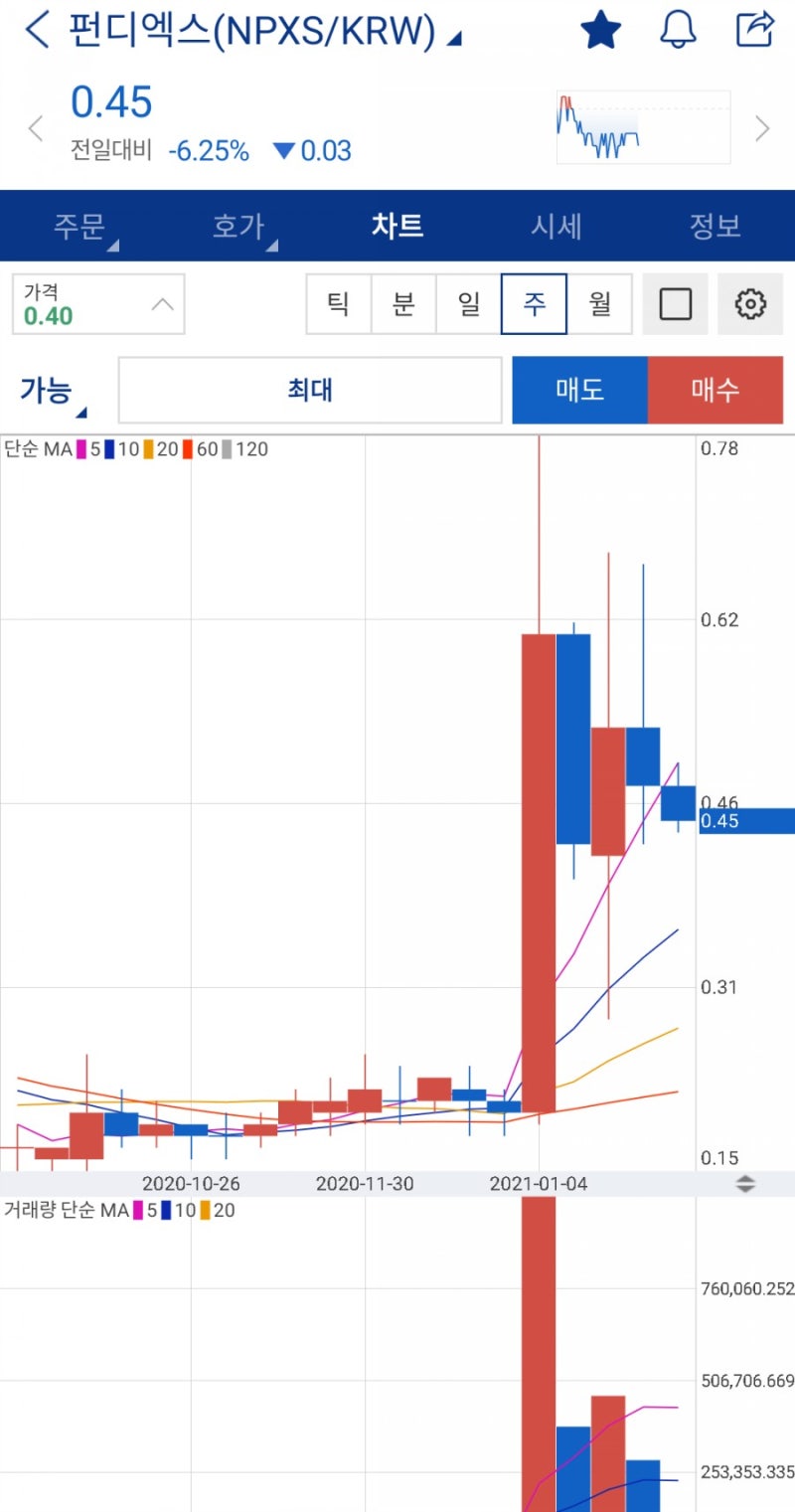This screenshot has width=795, height=1512.
Task: Click the chart axis resize double-arrow control
Action: click(x=746, y=1184)
